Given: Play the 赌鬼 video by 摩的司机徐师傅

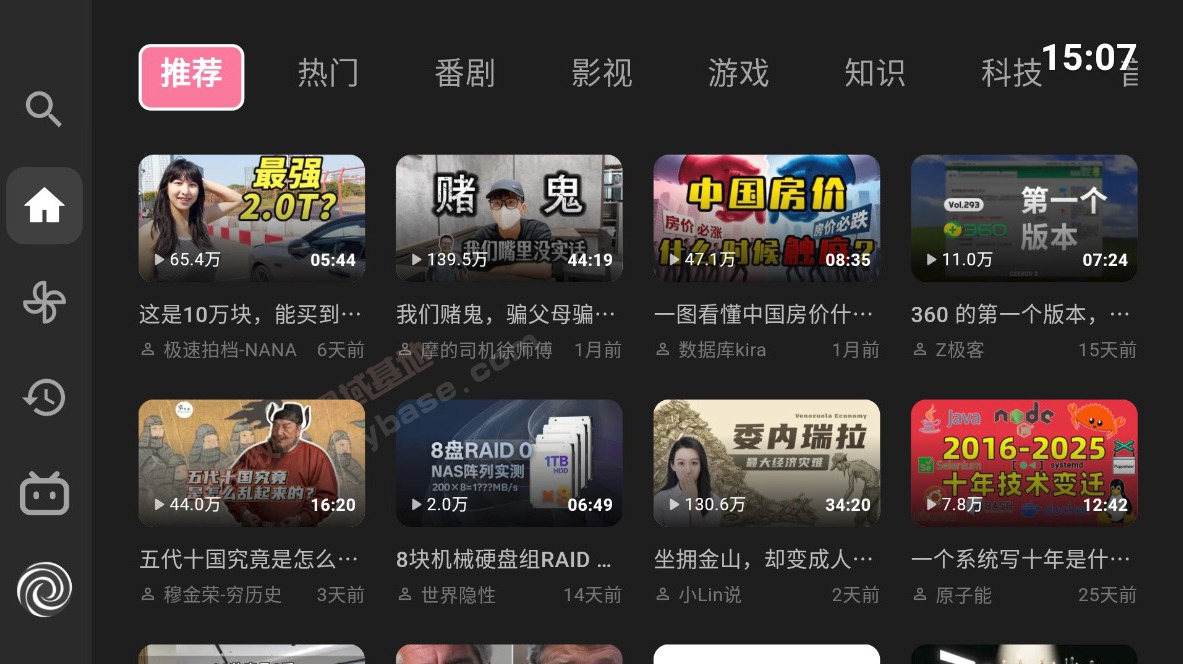Looking at the screenshot, I should point(509,218).
